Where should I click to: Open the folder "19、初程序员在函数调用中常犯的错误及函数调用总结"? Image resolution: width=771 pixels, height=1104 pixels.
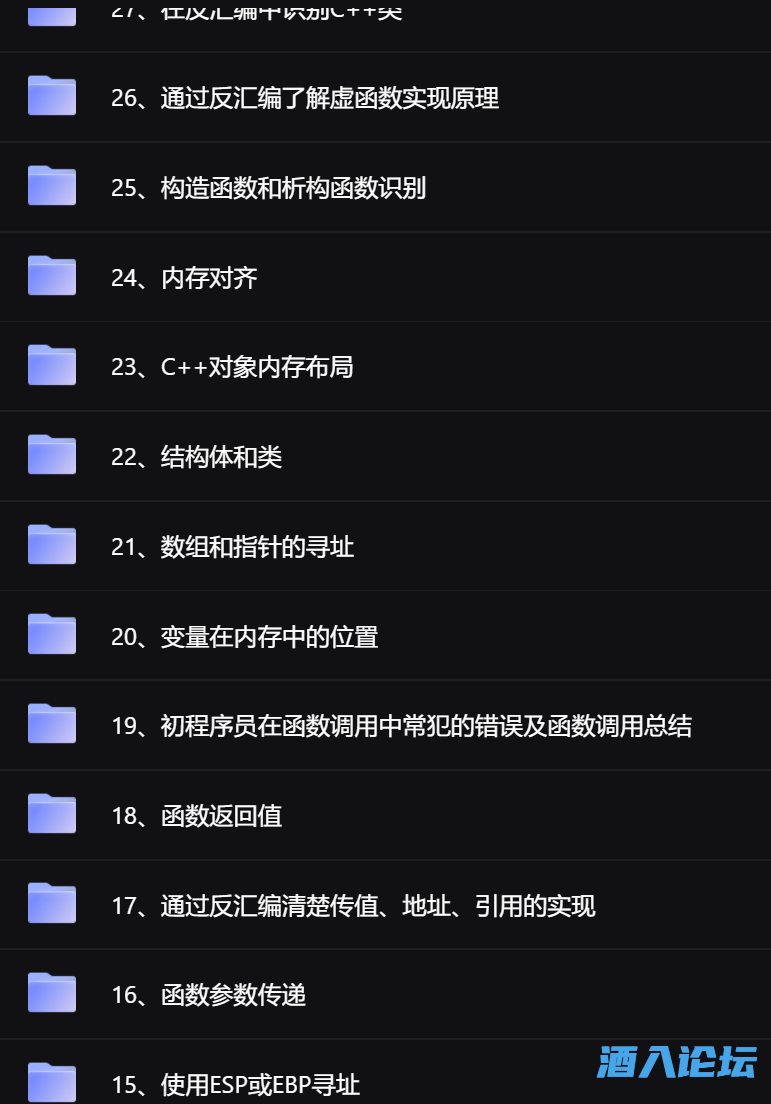click(403, 724)
